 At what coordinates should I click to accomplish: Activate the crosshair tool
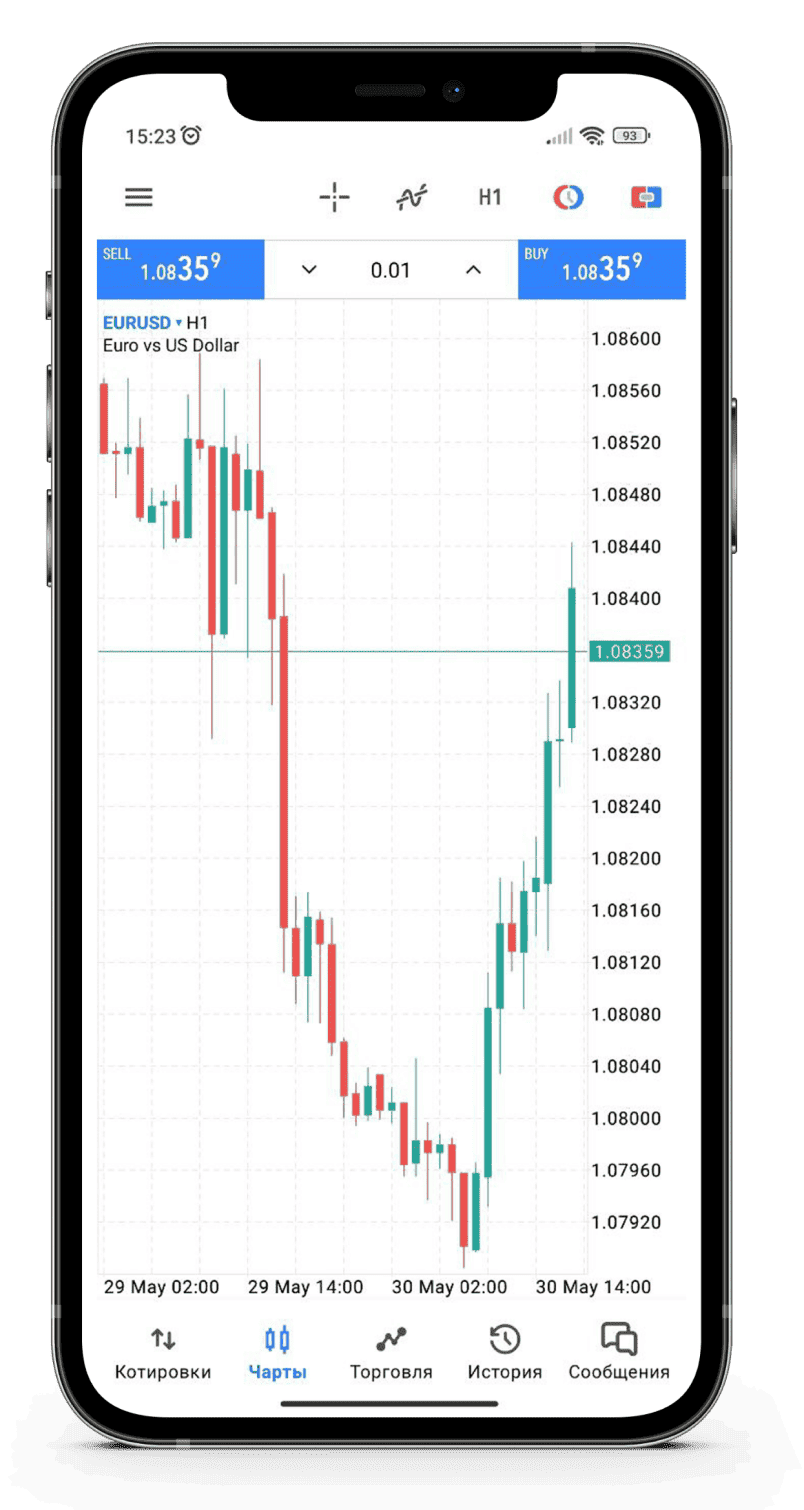(334, 197)
